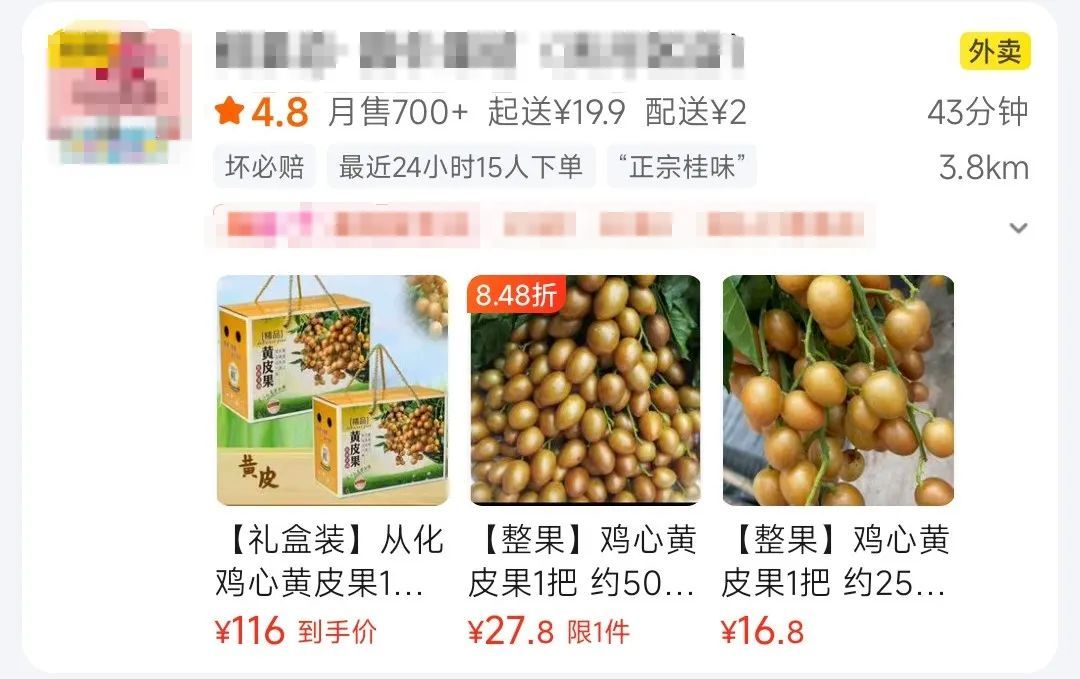View the ¥27.8 鸡心黄皮果 product with 8.48折

(x=585, y=390)
